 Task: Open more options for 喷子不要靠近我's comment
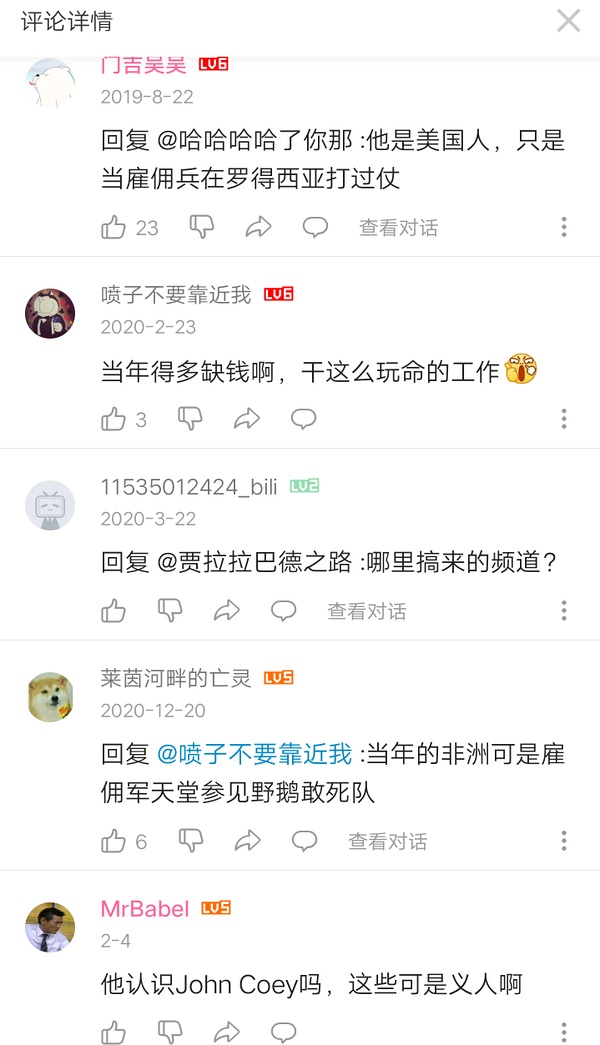click(564, 419)
